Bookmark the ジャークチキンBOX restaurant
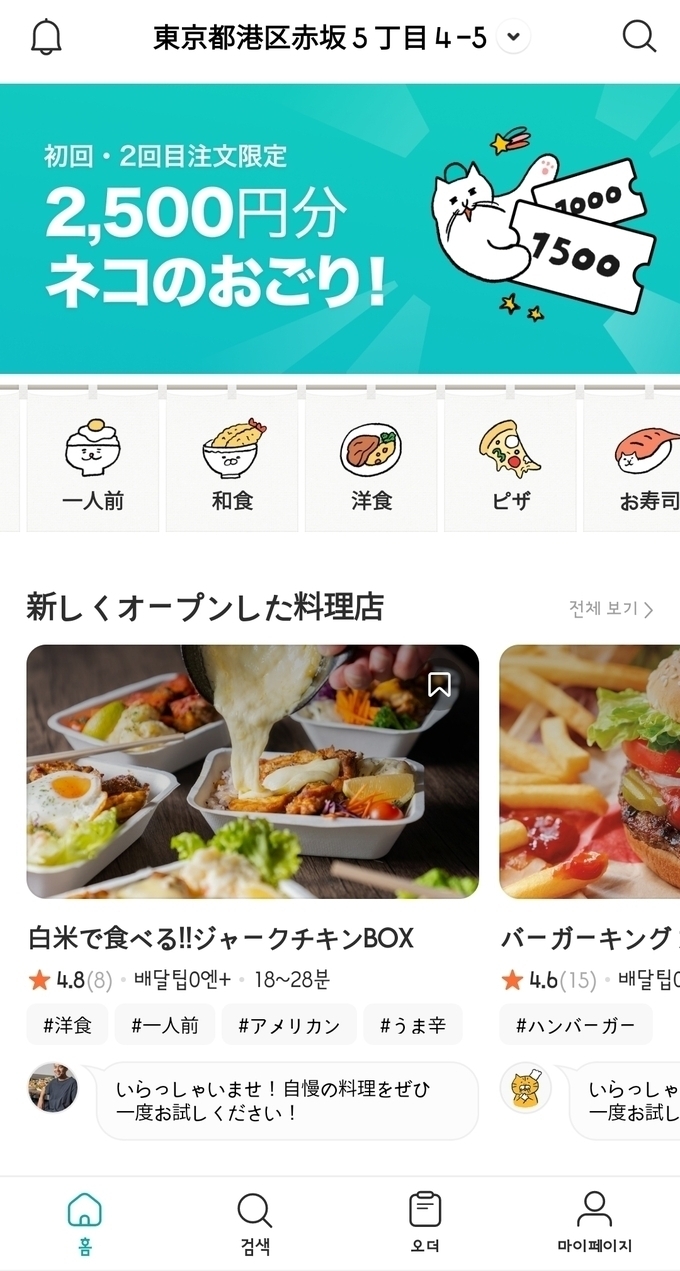Image resolution: width=680 pixels, height=1271 pixels. tap(439, 684)
